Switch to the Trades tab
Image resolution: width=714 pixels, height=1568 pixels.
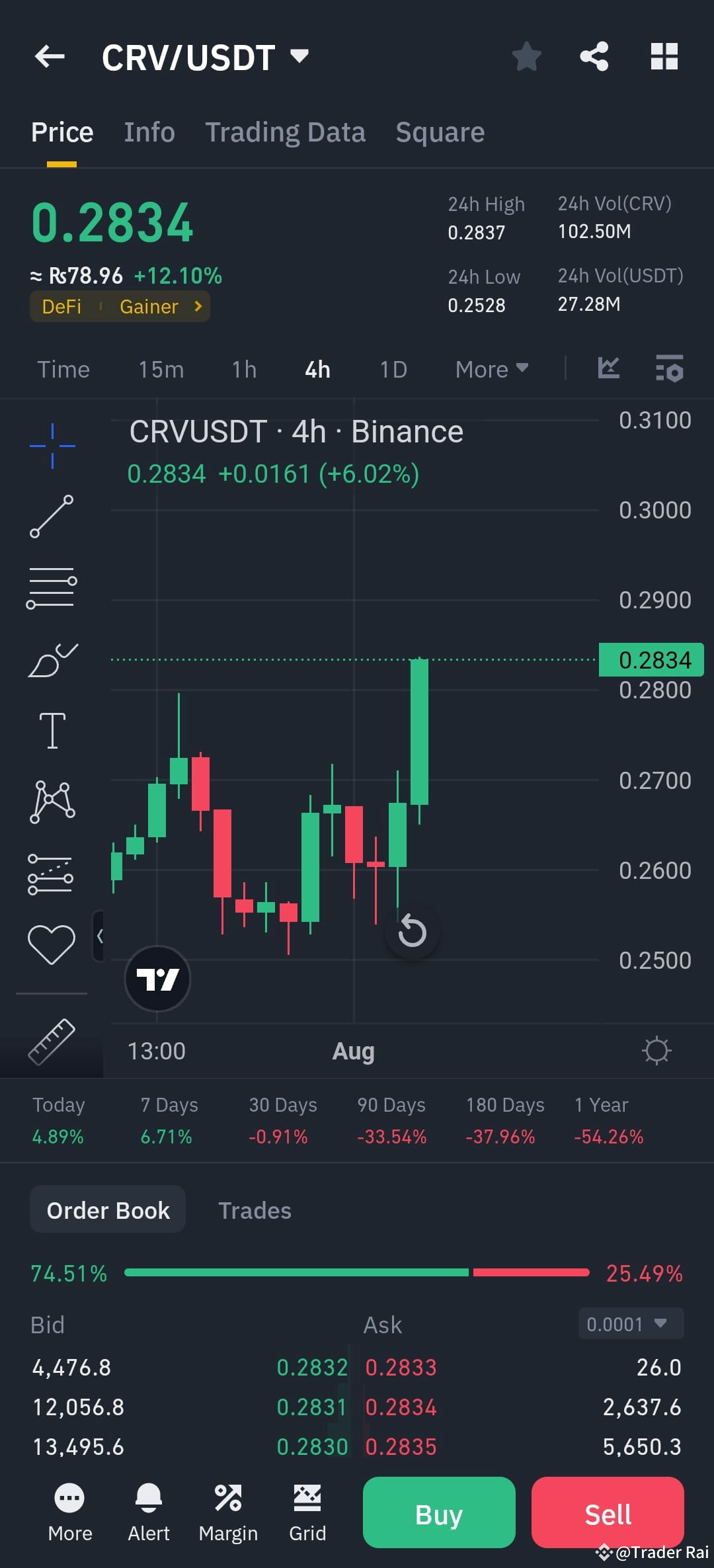pos(255,1210)
